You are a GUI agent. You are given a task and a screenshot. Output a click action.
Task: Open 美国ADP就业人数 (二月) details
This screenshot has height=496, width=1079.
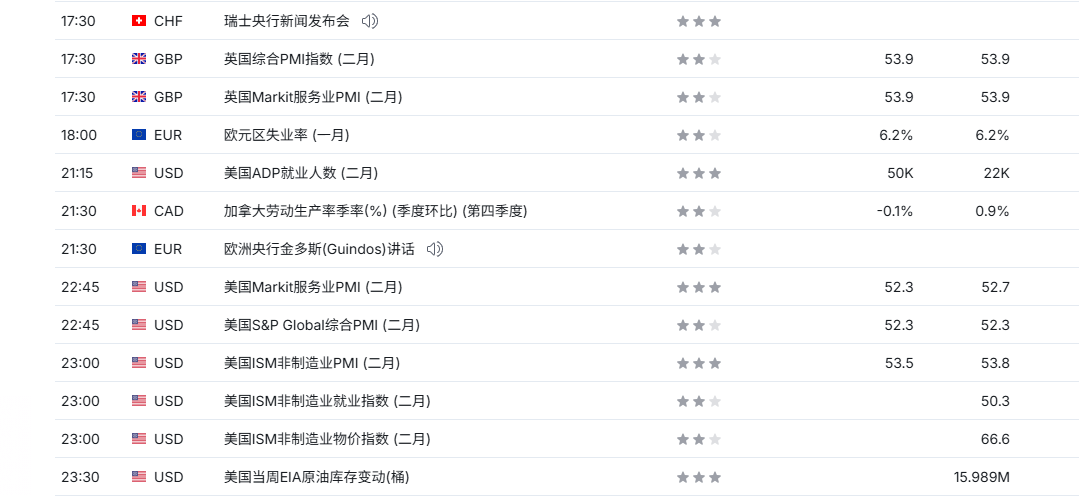click(x=301, y=173)
